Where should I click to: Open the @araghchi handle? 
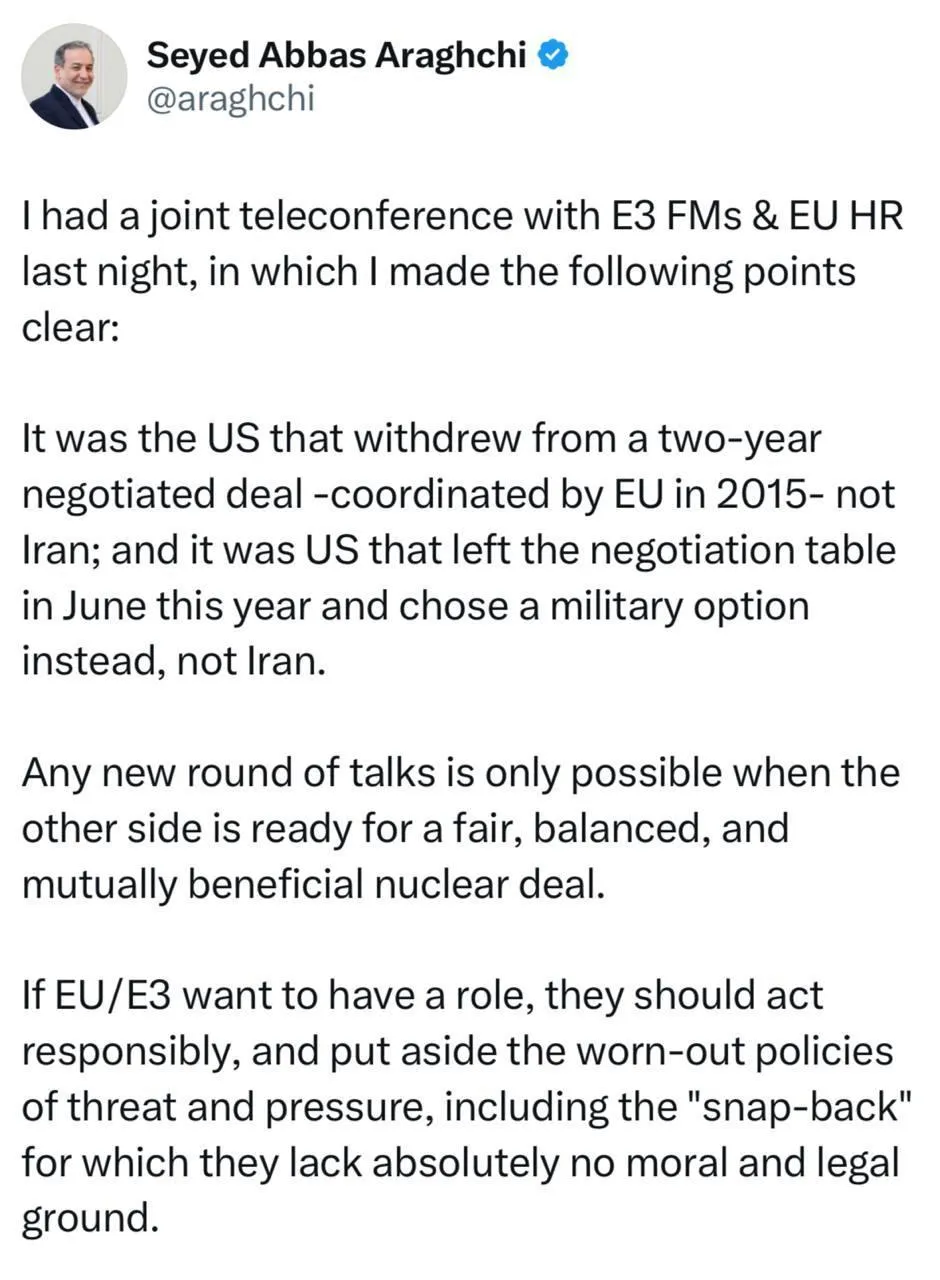[x=230, y=99]
